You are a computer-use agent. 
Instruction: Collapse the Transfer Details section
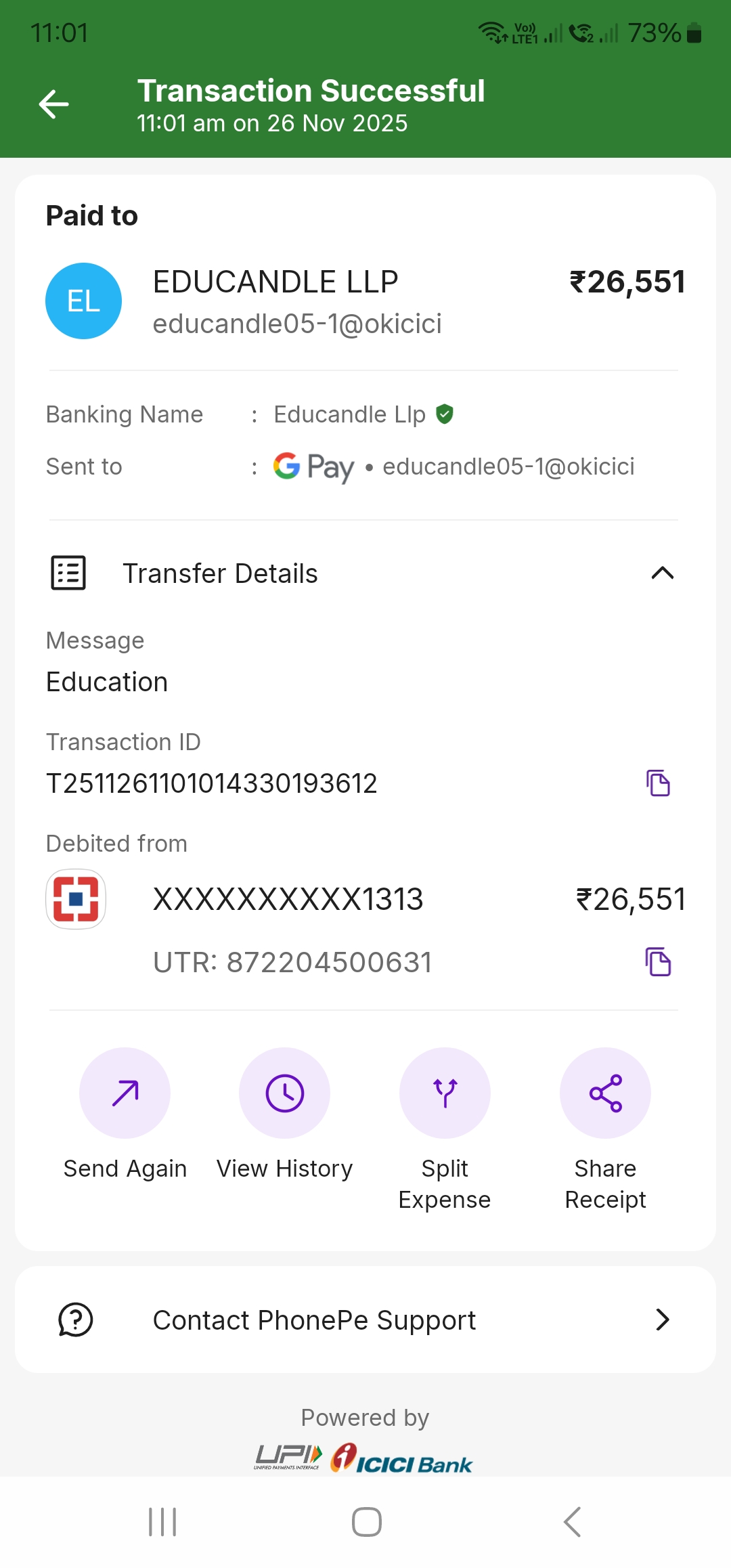click(662, 573)
